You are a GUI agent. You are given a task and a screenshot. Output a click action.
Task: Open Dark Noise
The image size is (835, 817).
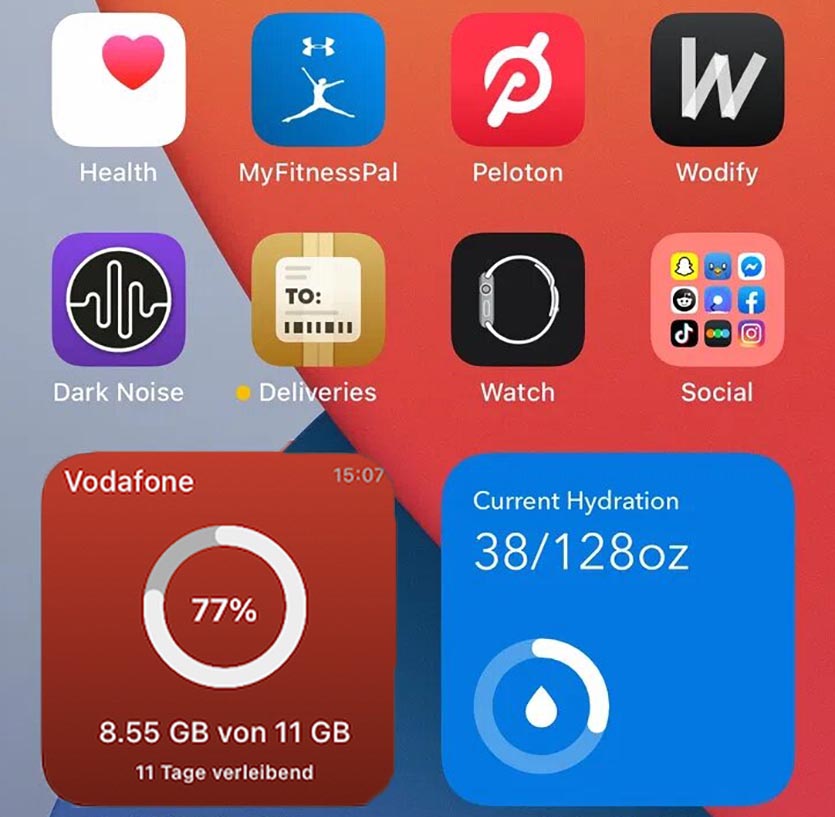(x=118, y=300)
